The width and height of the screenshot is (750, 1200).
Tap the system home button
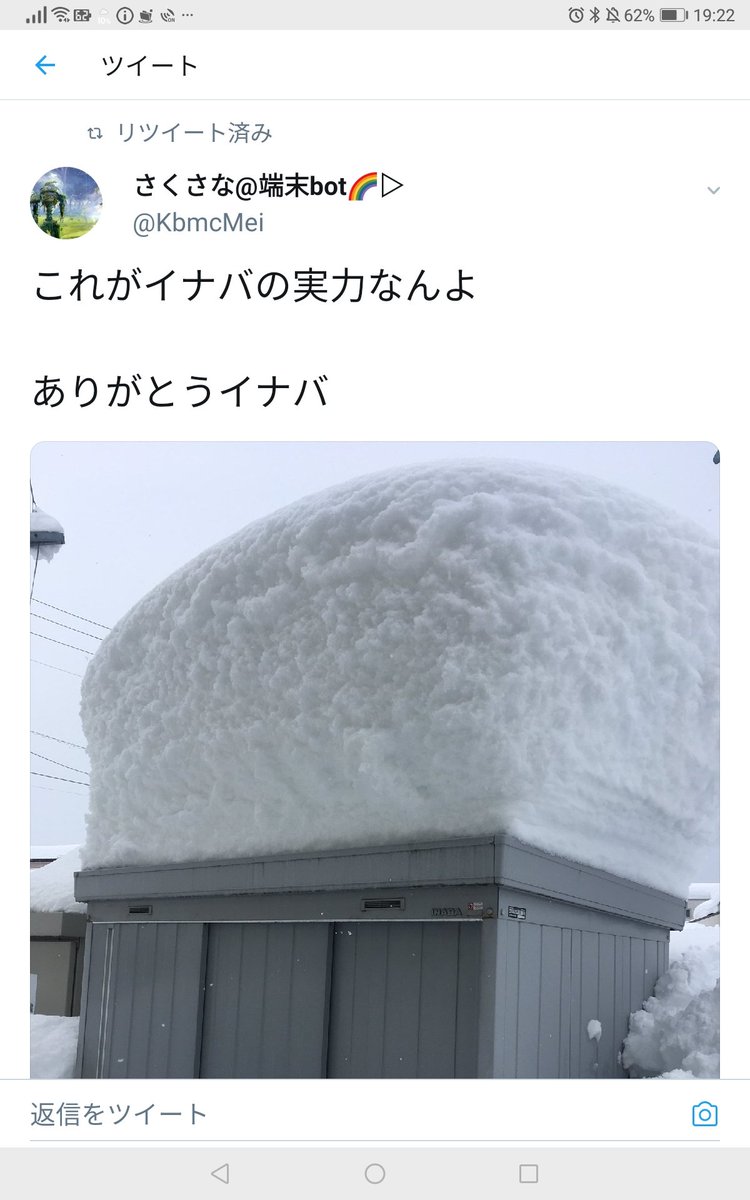tap(375, 1174)
